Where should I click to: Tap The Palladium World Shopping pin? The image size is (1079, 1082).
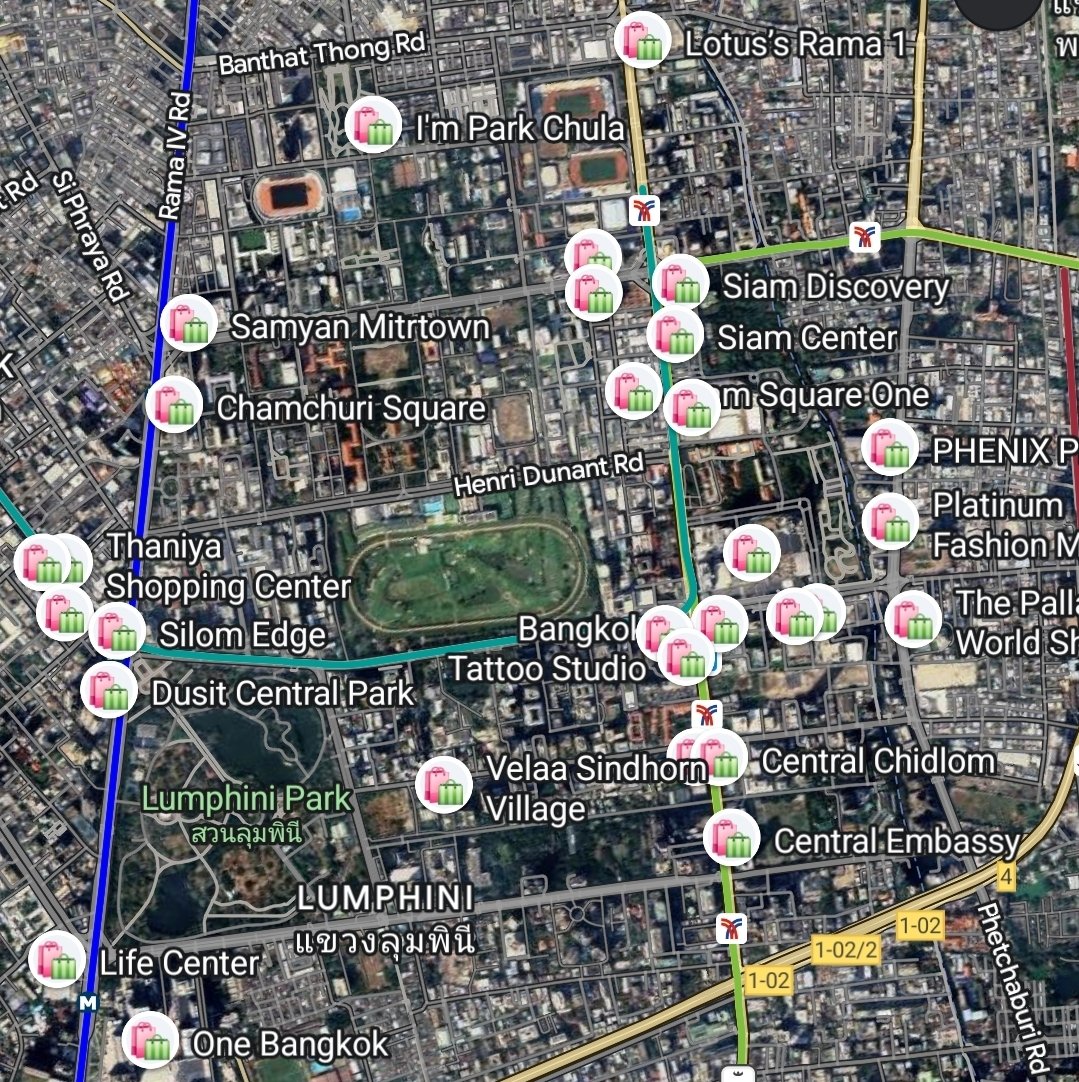click(913, 619)
